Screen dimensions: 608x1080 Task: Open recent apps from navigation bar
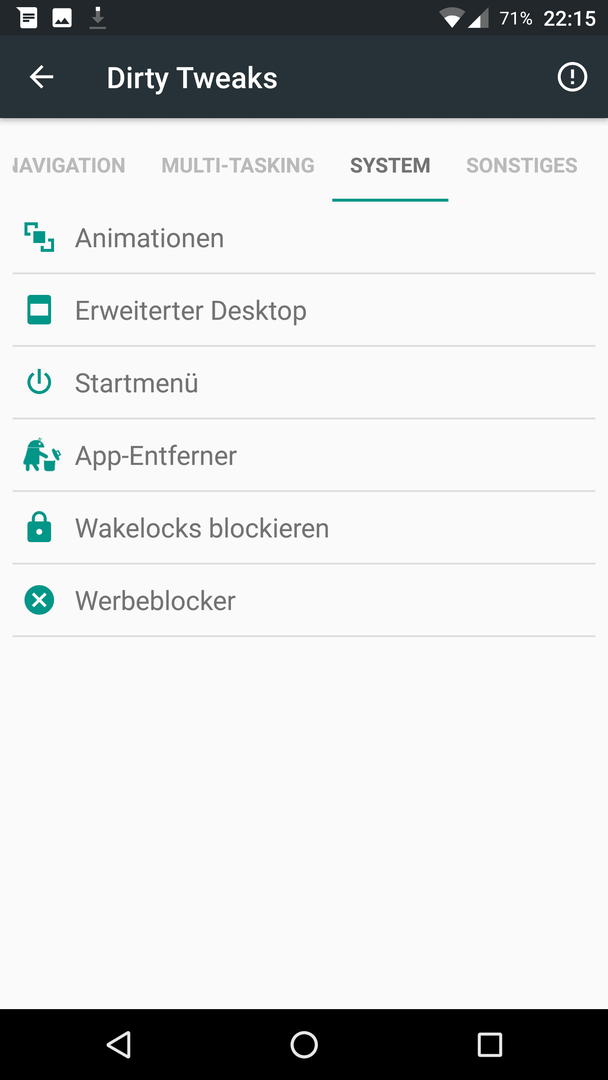(490, 1044)
